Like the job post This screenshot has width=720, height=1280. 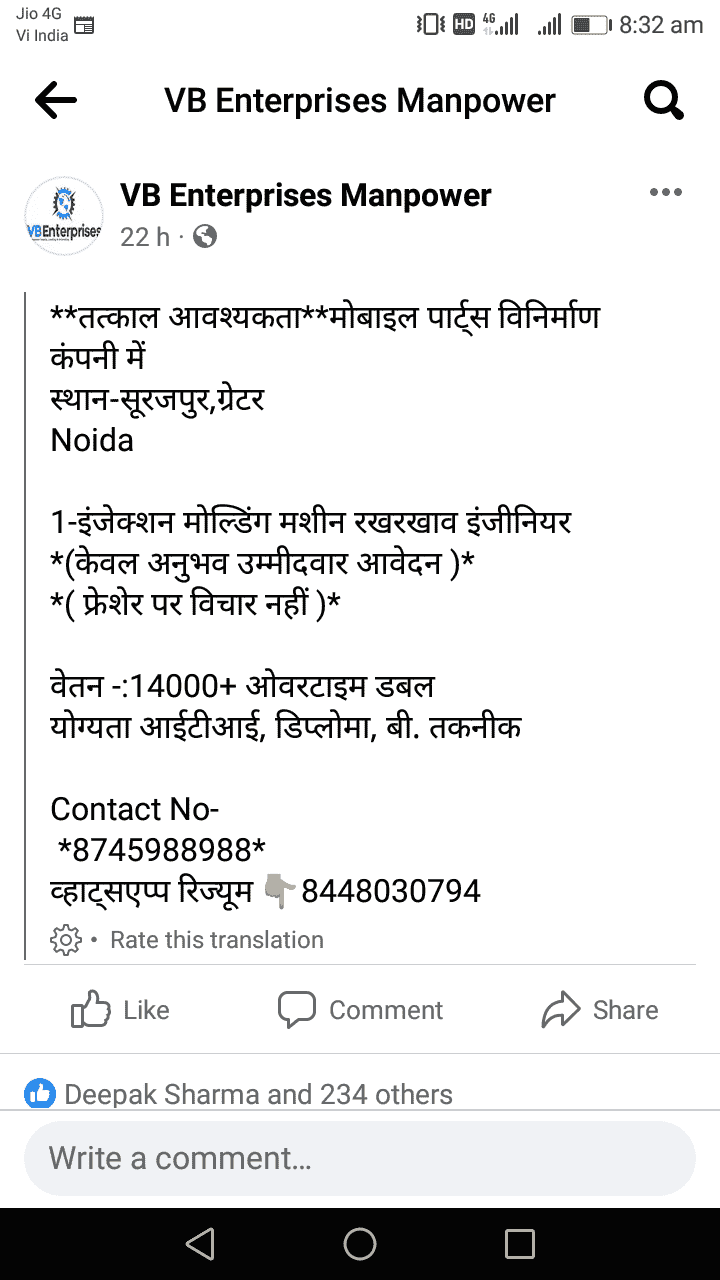pos(120,1010)
